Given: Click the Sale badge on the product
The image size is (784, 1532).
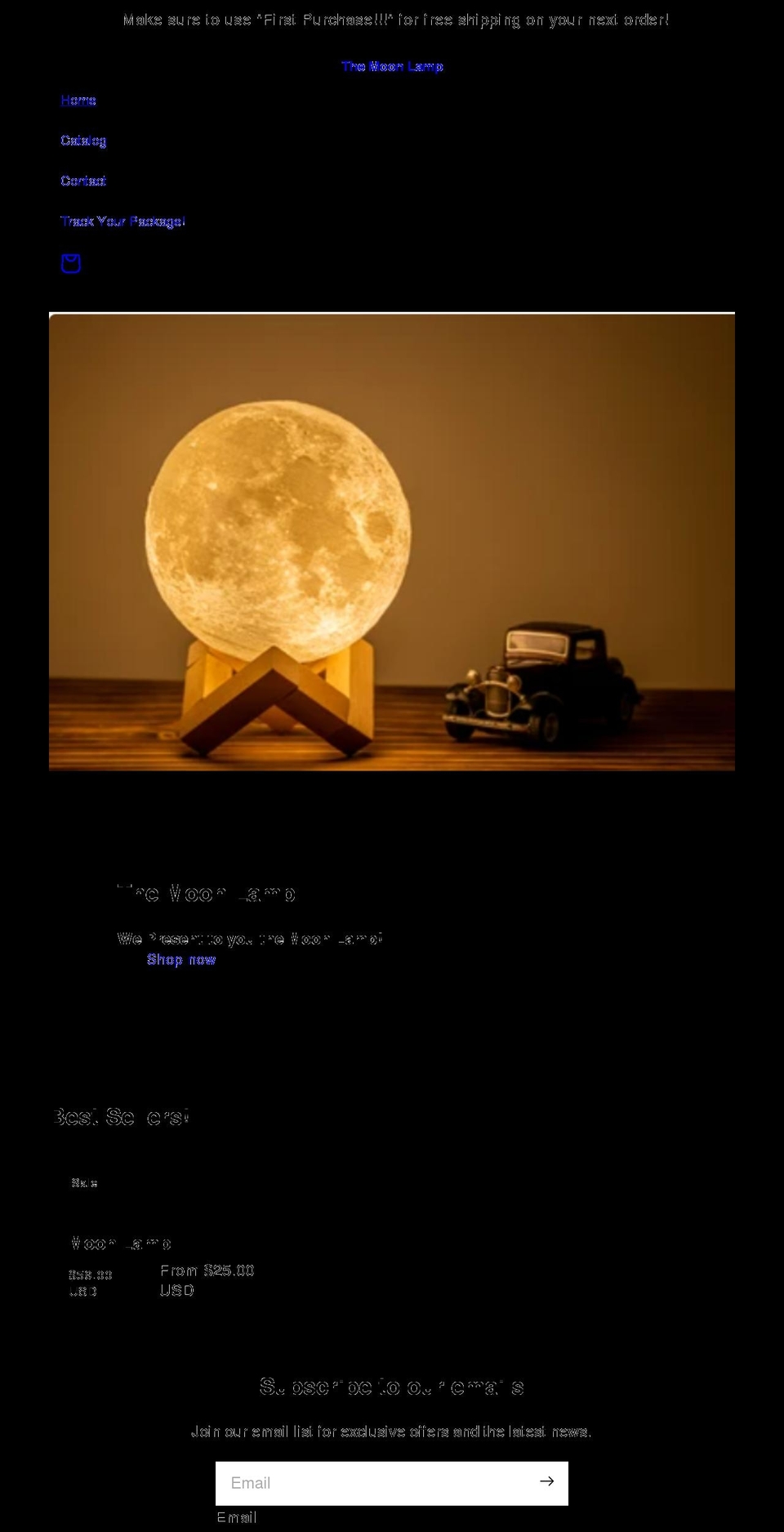Looking at the screenshot, I should point(84,1181).
